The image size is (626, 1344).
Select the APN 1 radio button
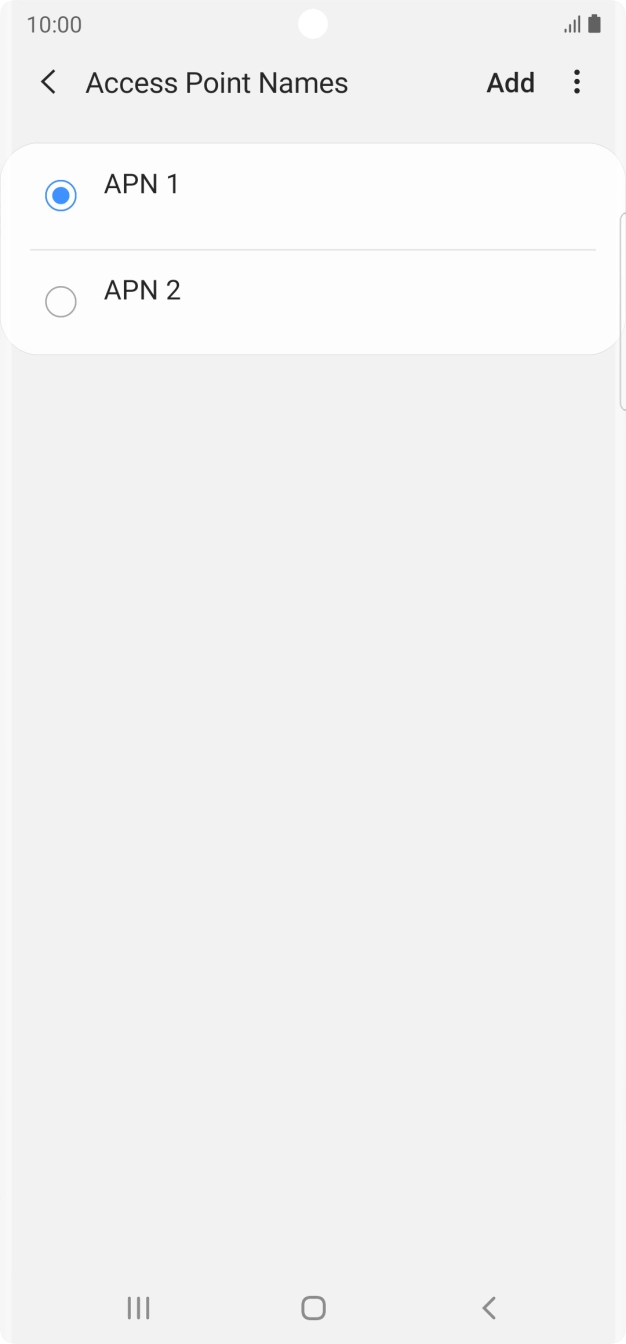pyautogui.click(x=61, y=196)
